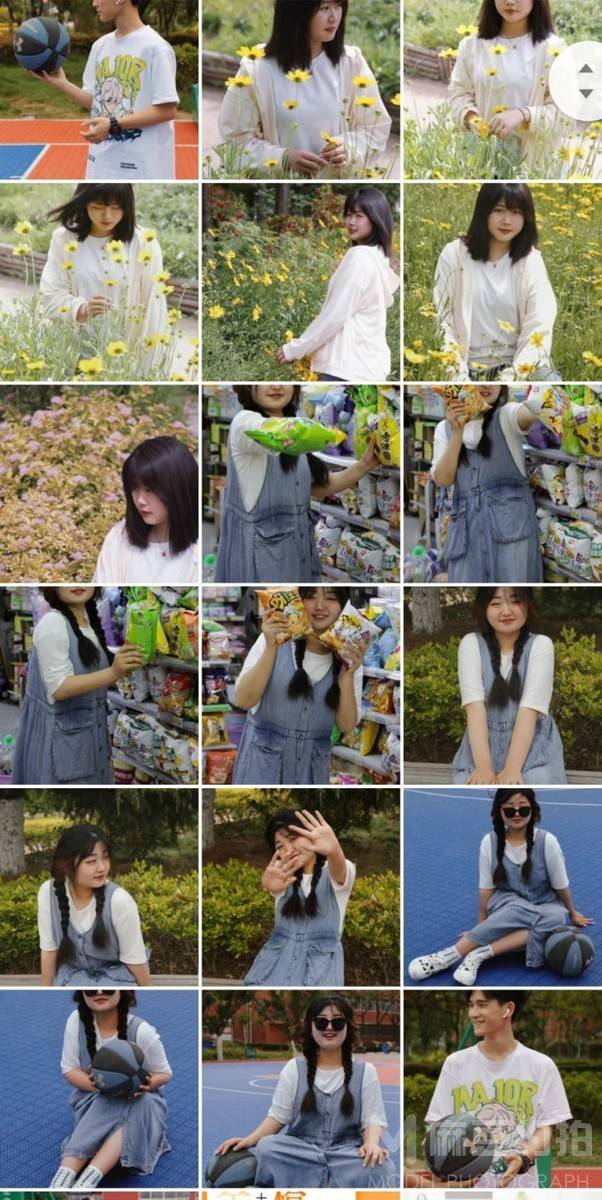Open photo of girl hugging basketball on blue court
The height and width of the screenshot is (1200, 602).
pos(99,1089)
